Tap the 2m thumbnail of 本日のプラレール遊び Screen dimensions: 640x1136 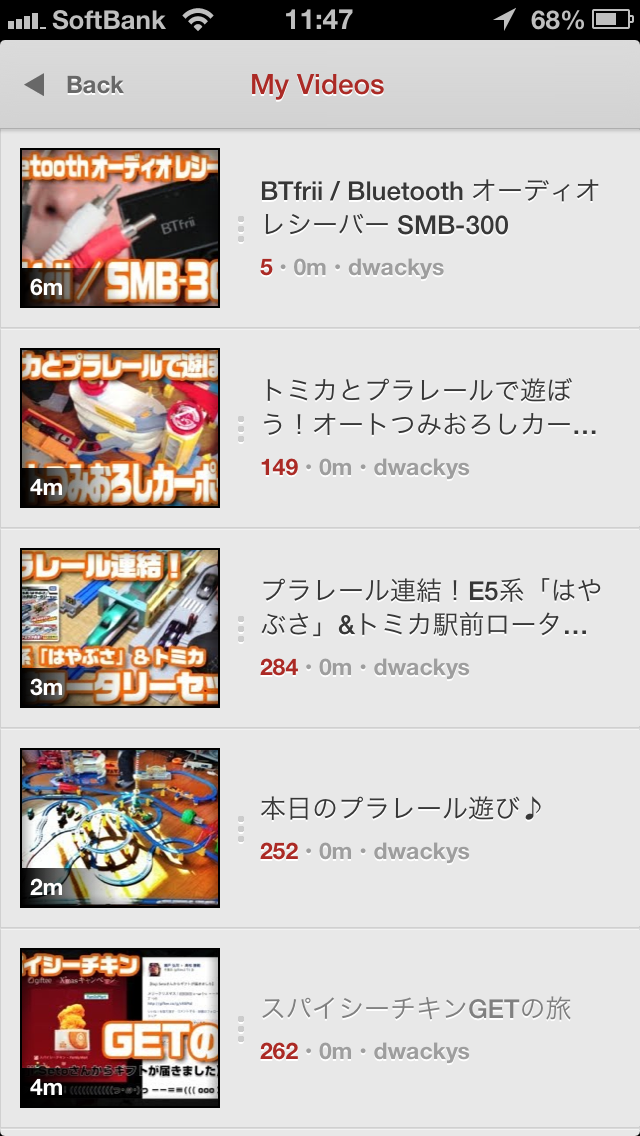tap(120, 828)
